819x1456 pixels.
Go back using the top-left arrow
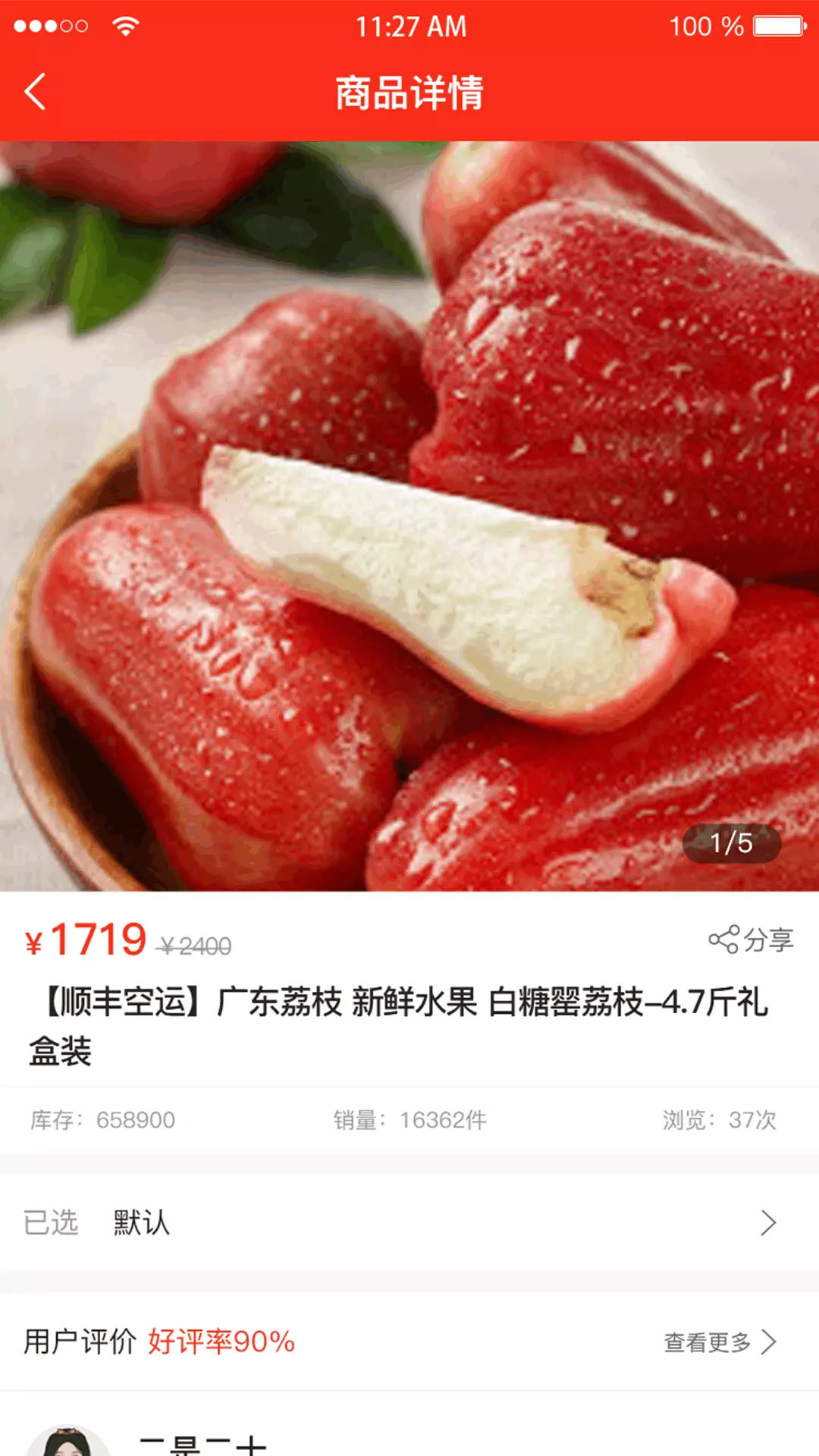click(x=35, y=92)
